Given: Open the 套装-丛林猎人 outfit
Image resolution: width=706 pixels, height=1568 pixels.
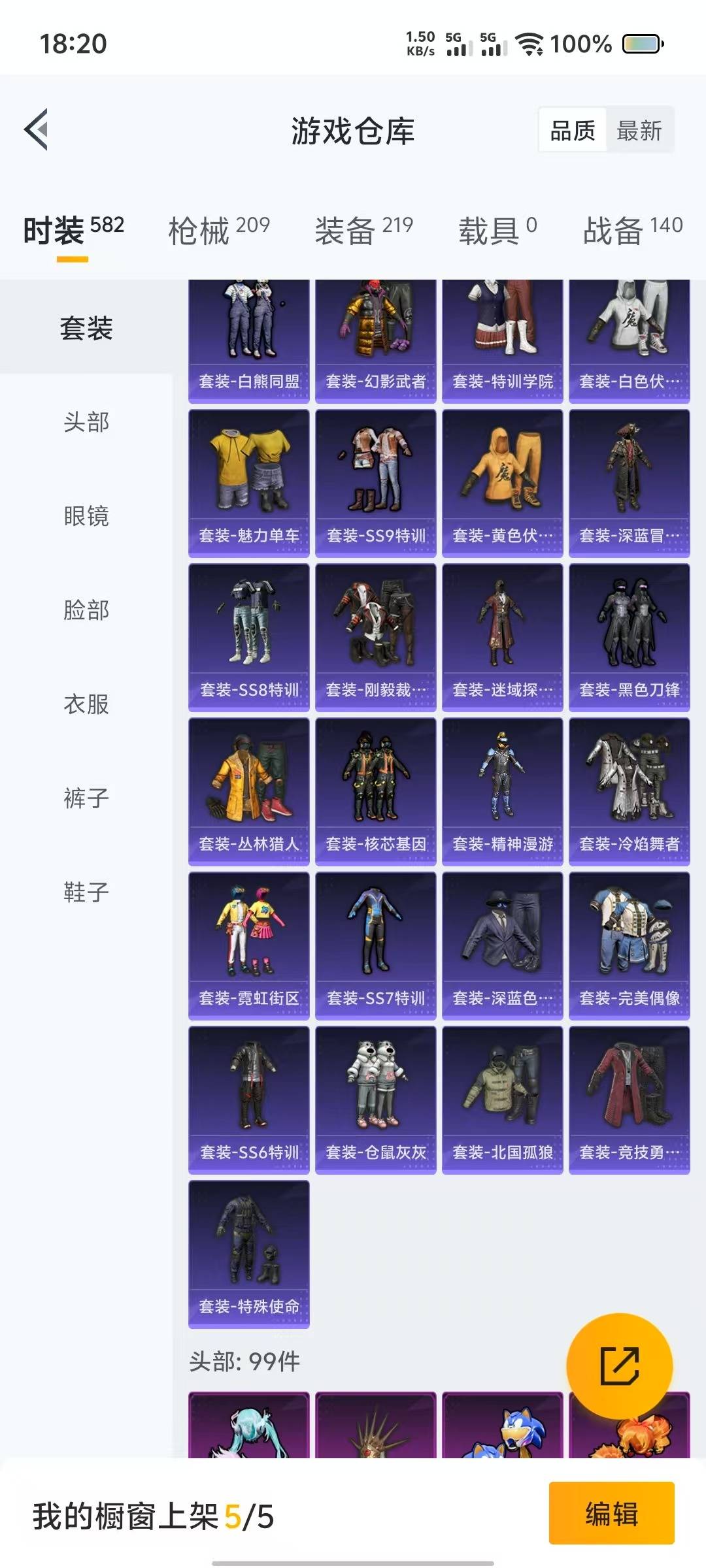Looking at the screenshot, I should click(249, 792).
